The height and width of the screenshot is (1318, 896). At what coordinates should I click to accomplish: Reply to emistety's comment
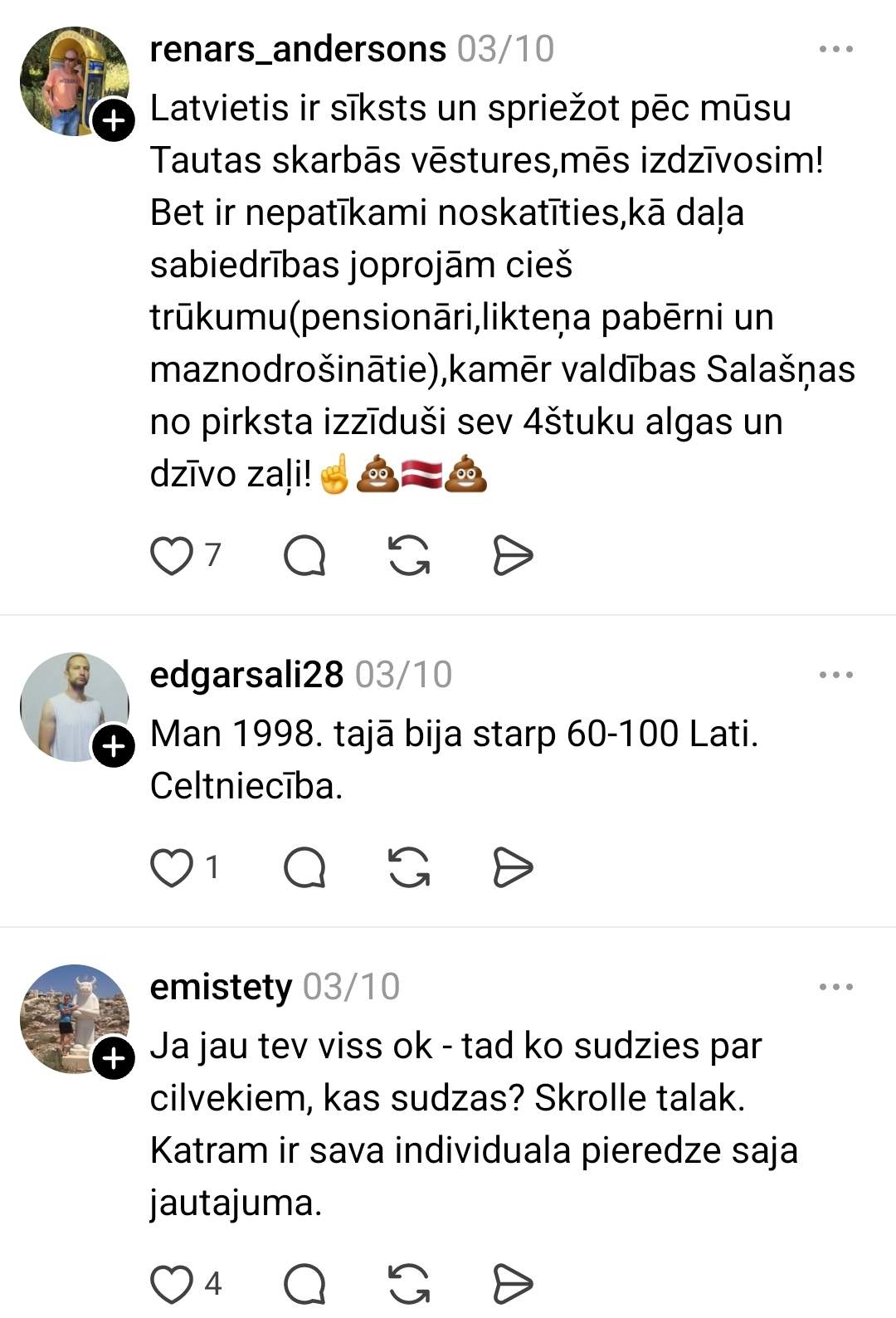pyautogui.click(x=304, y=1285)
